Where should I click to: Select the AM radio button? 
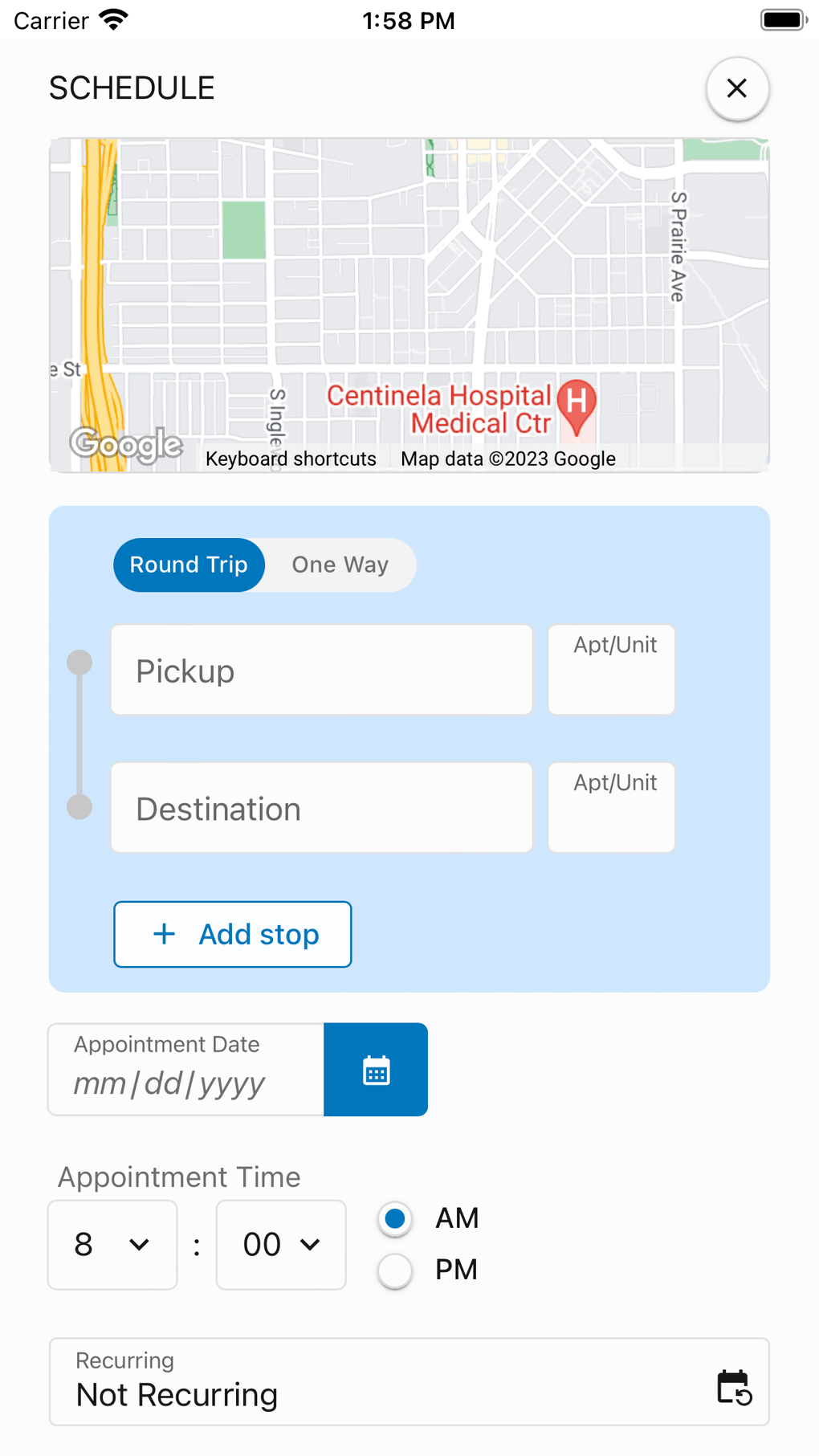point(395,1218)
